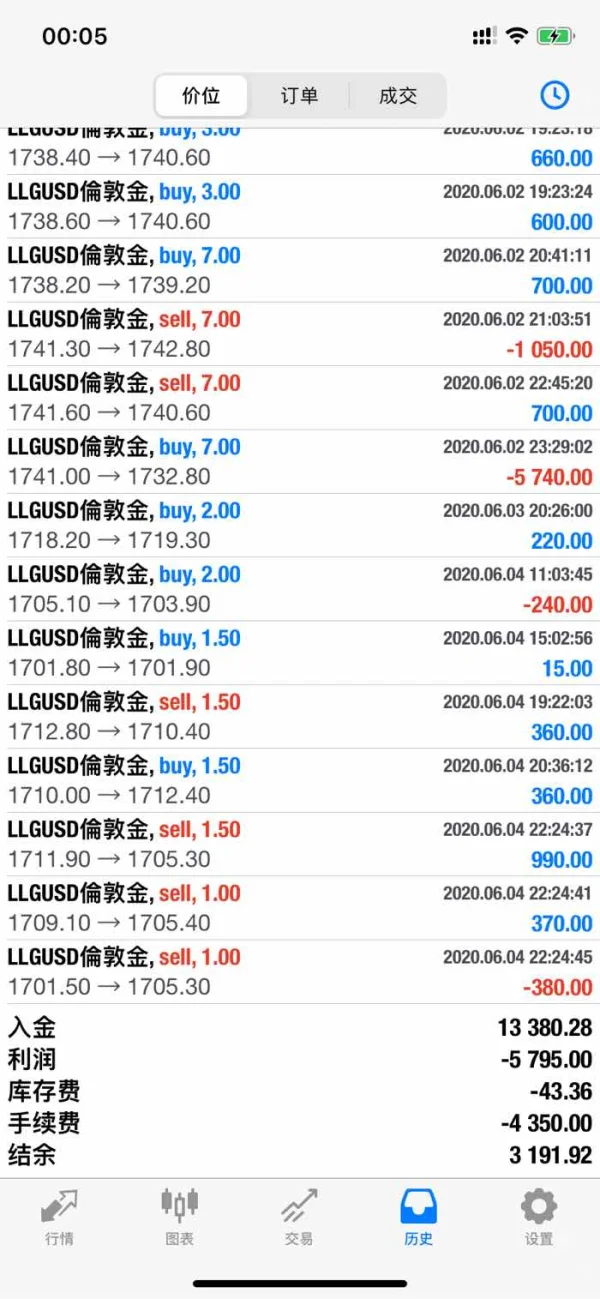Select the 历史 tab
This screenshot has height=1299, width=600.
click(x=419, y=1215)
